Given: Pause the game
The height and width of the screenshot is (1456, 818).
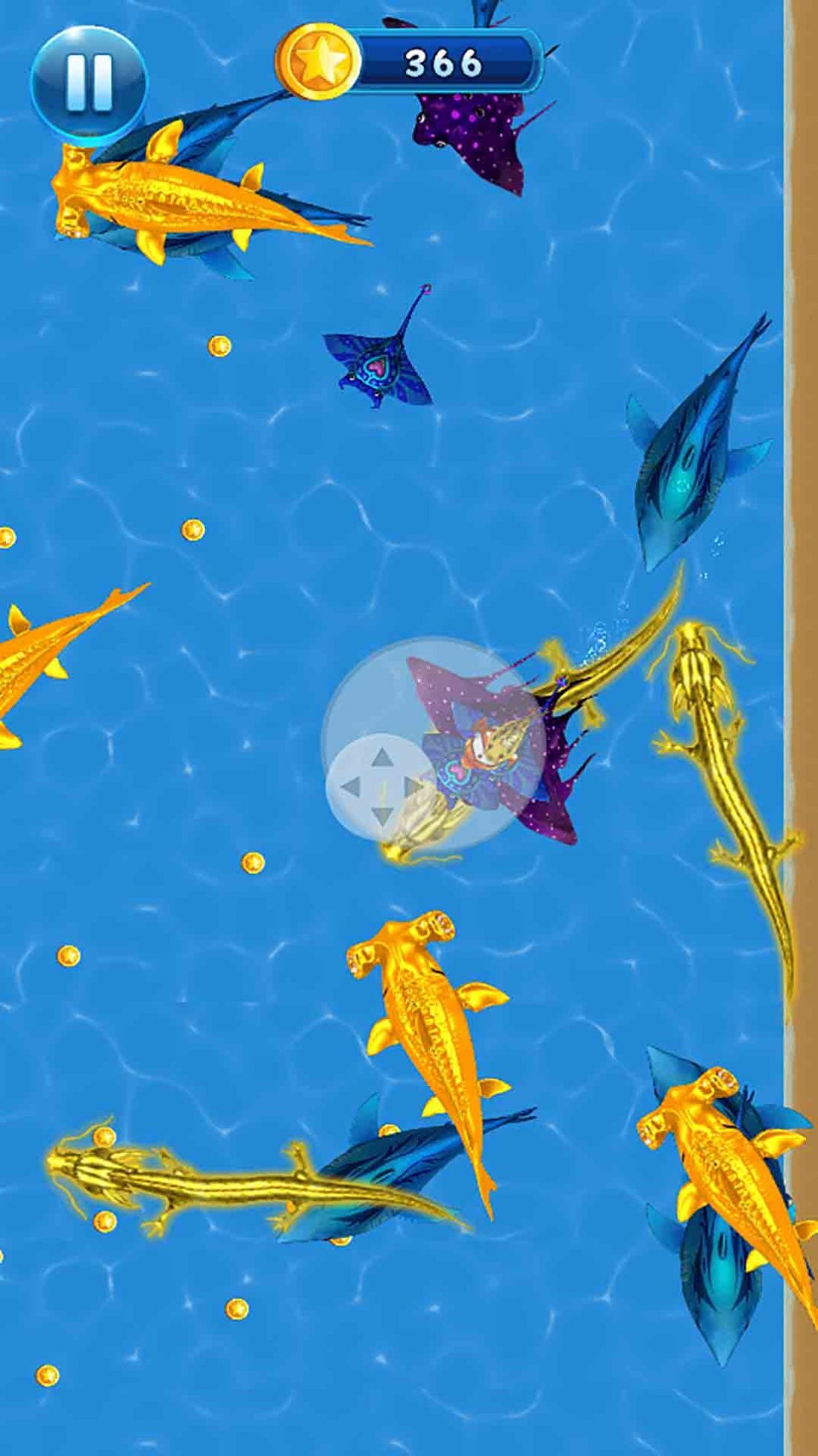Looking at the screenshot, I should [x=88, y=82].
